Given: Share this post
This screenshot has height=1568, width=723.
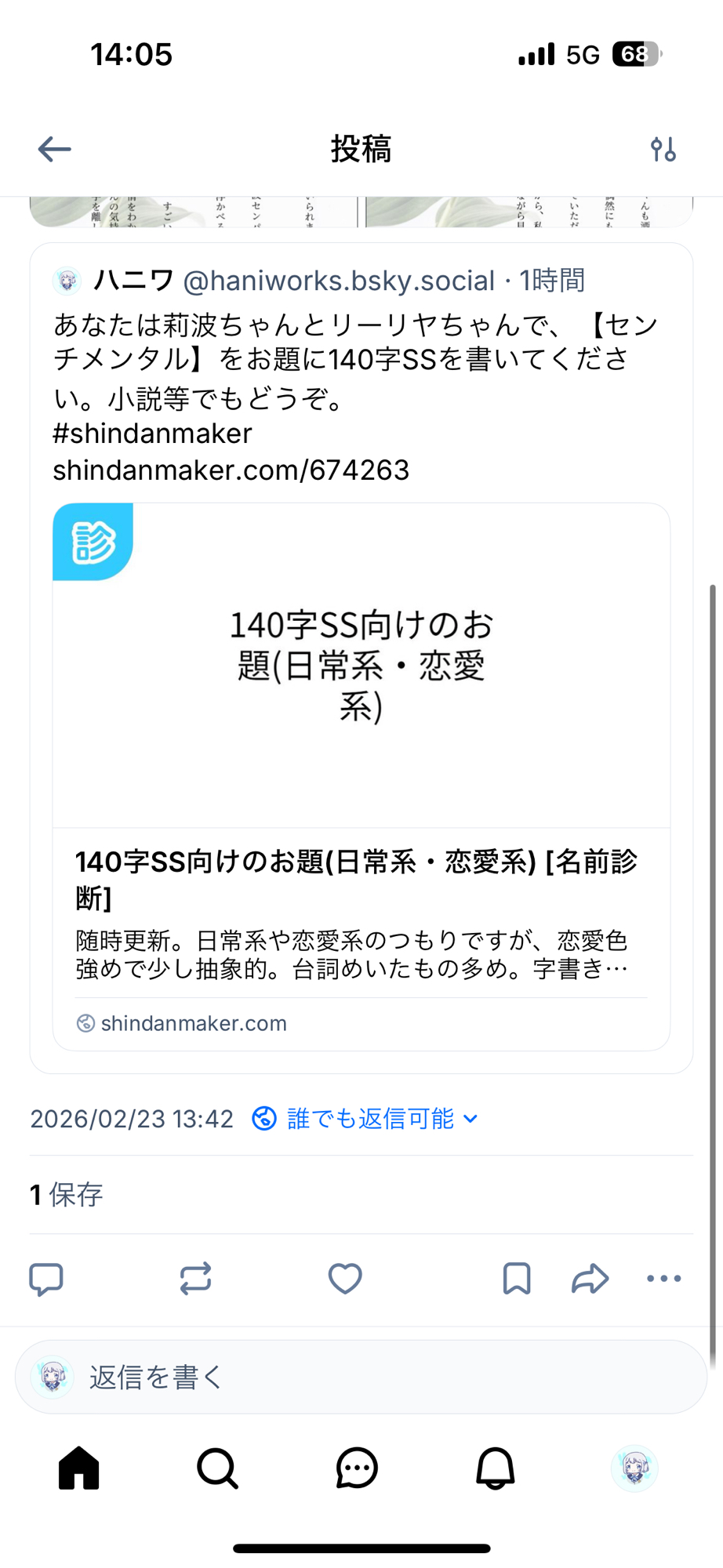Looking at the screenshot, I should [590, 1279].
